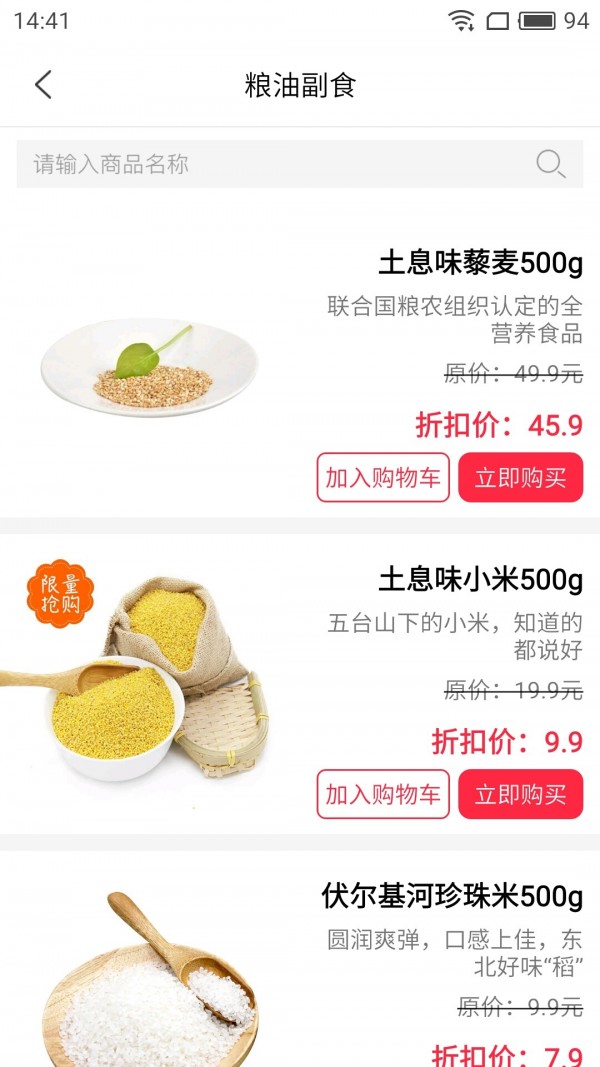This screenshot has height=1067, width=600.
Task: Open the 土息味藜麦500g product image
Action: [150, 367]
